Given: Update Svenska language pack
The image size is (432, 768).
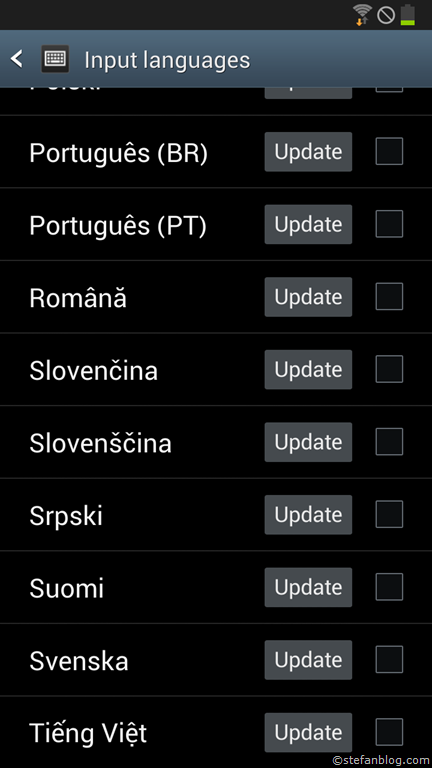Looking at the screenshot, I should 308,660.
